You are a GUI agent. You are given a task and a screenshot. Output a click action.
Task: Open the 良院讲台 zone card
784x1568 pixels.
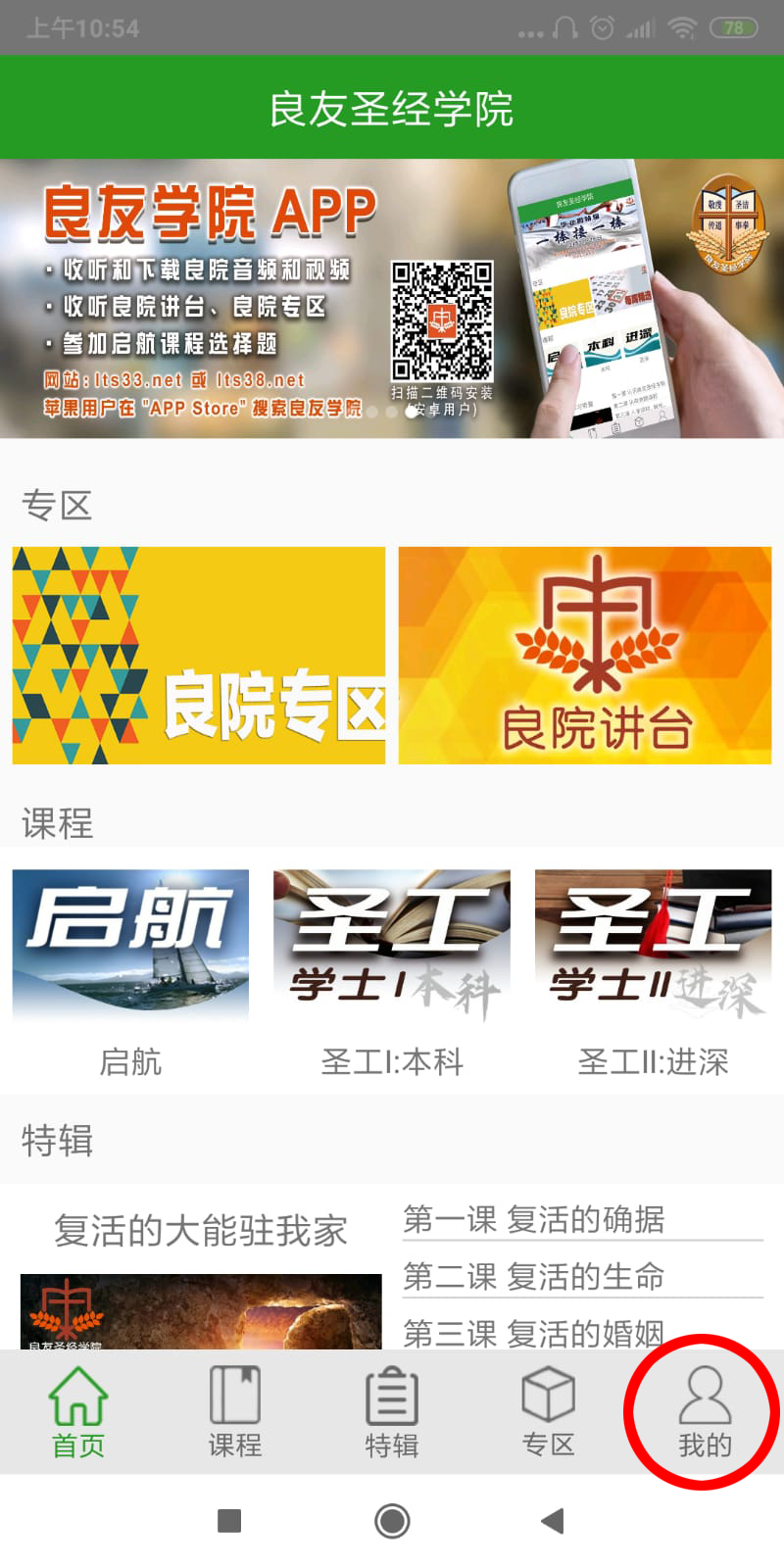(x=585, y=655)
